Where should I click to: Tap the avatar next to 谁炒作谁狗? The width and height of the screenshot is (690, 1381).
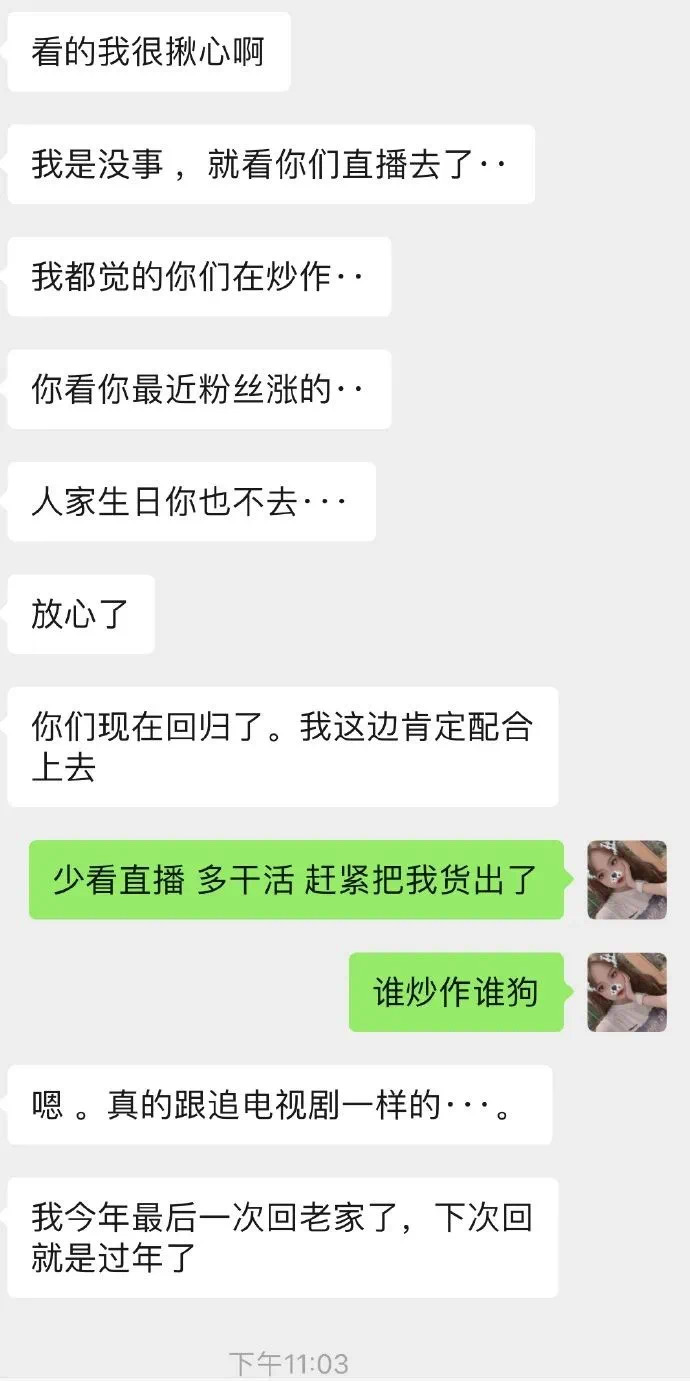tap(627, 992)
